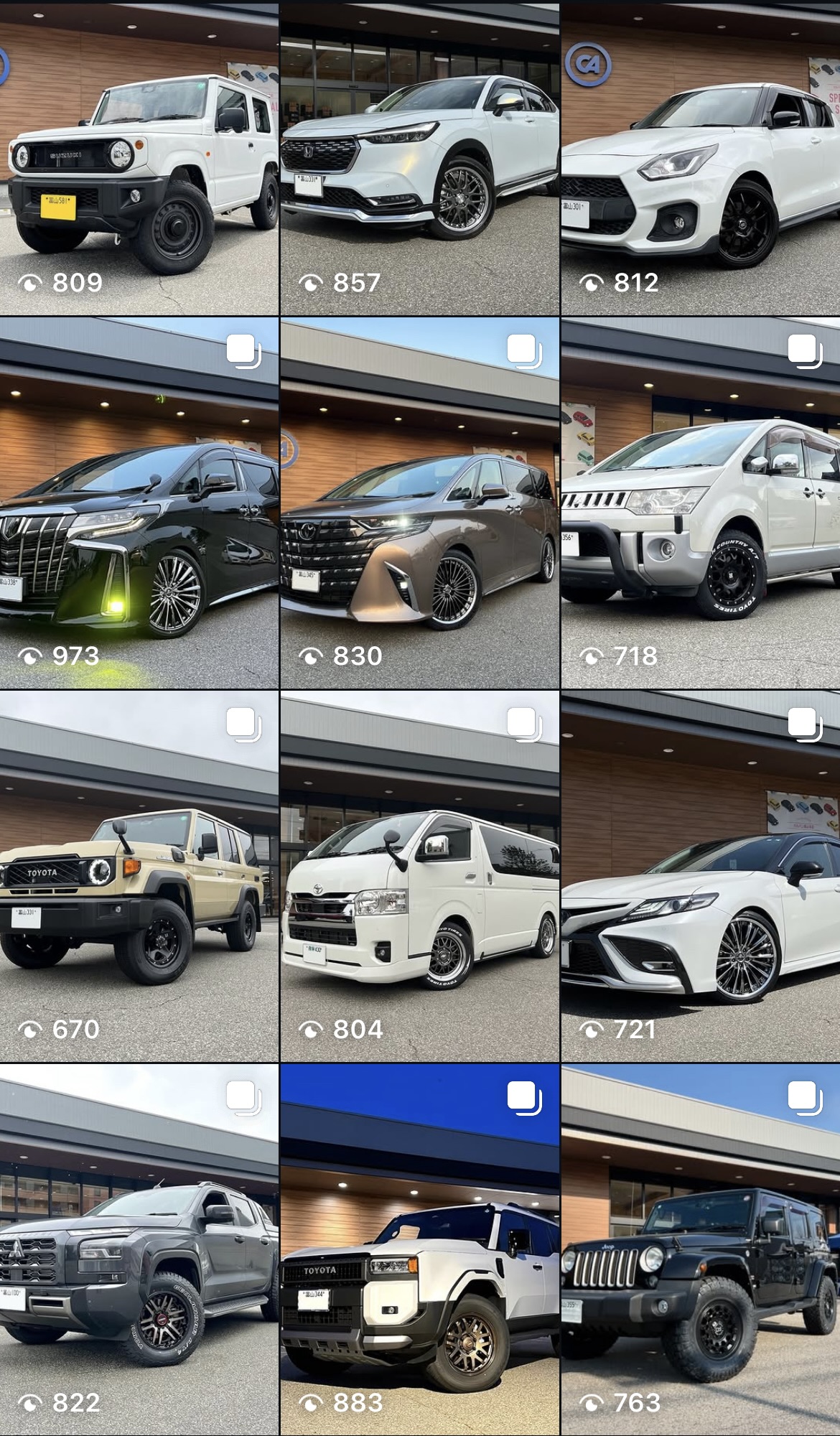Viewport: 840px width, 1436px height.
Task: Open the white Hiace van post with 804 views
Action: [x=419, y=876]
